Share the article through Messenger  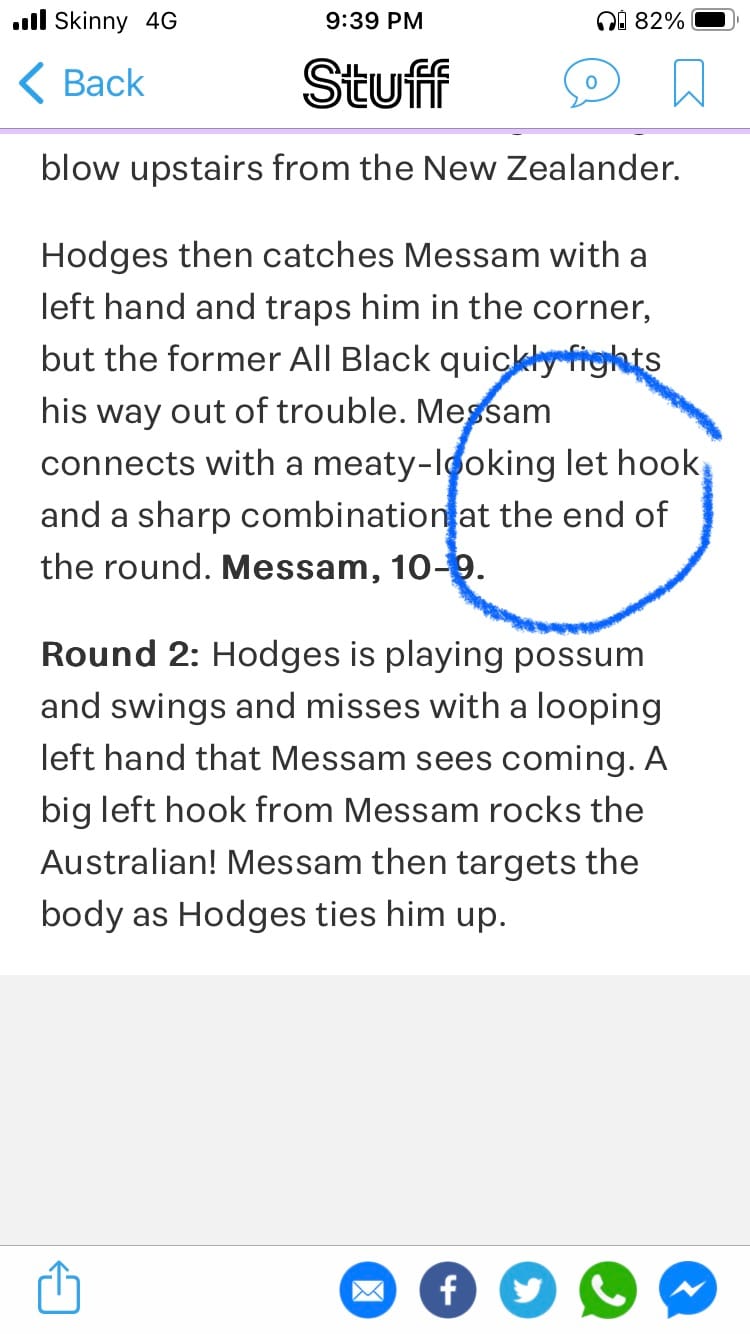click(688, 1289)
